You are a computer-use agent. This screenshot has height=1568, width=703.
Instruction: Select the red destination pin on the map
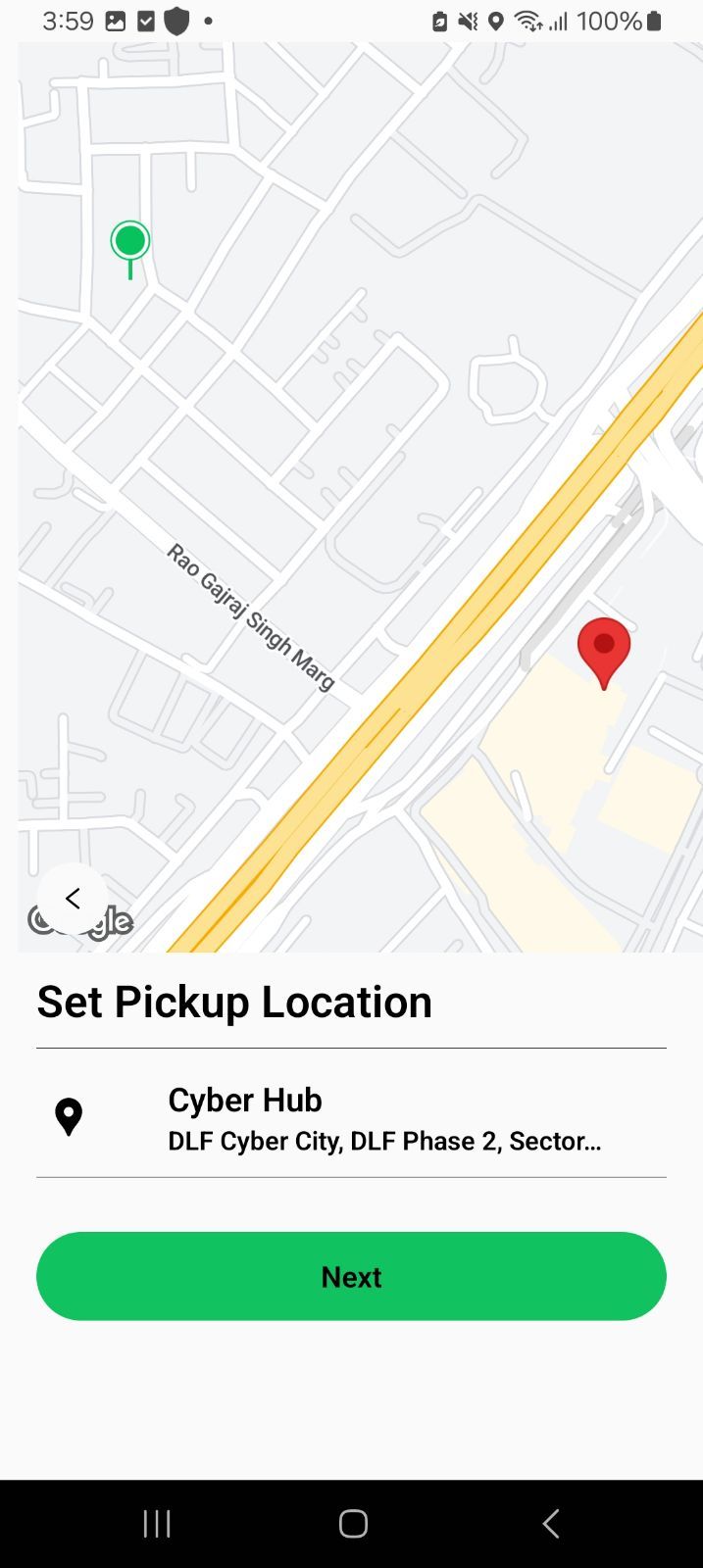coord(604,654)
